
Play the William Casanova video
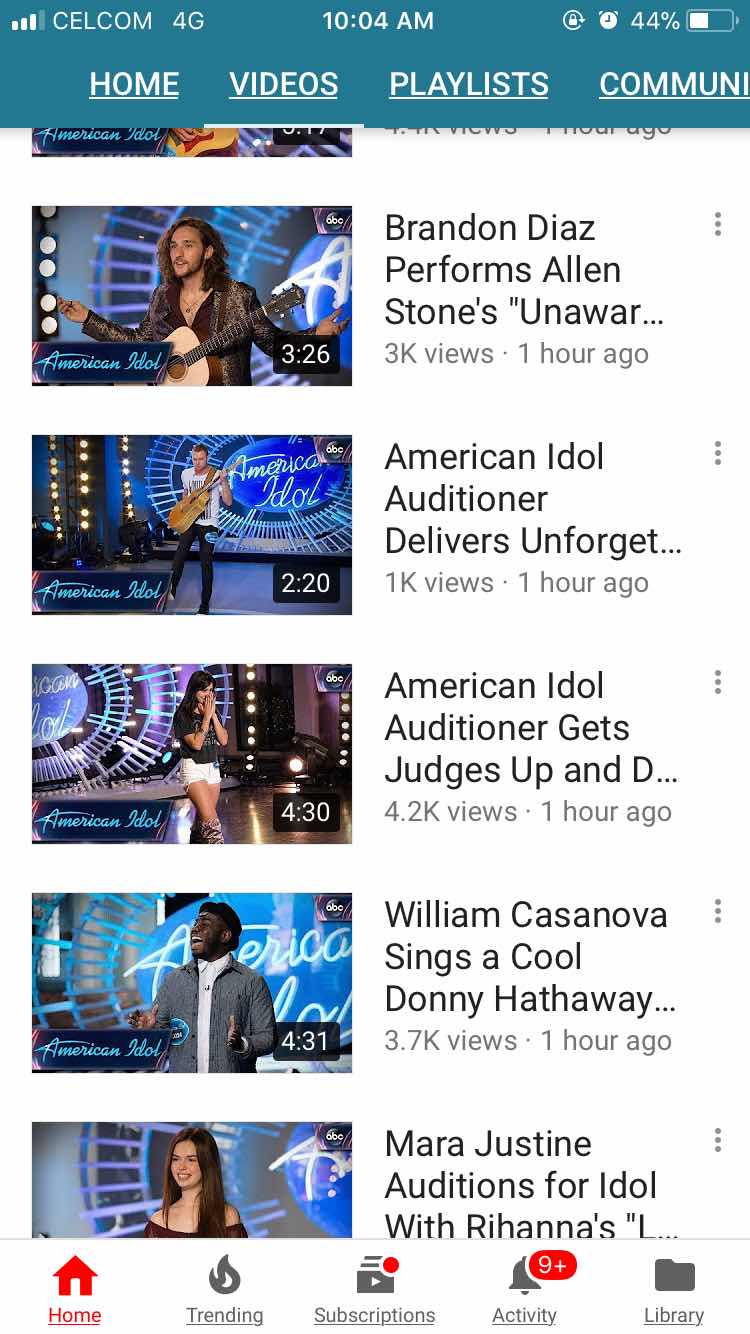(192, 982)
